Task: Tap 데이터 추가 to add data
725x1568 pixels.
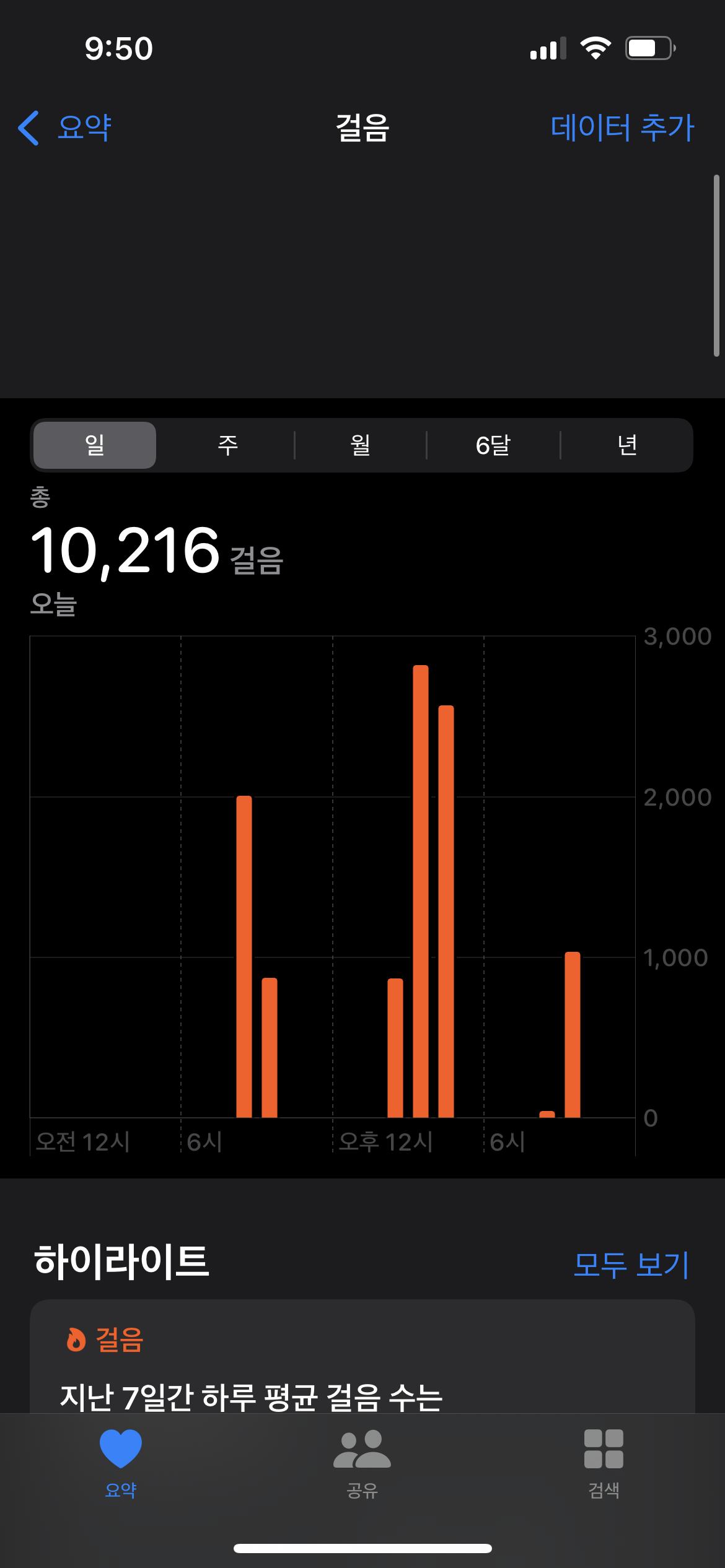Action: pos(622,128)
